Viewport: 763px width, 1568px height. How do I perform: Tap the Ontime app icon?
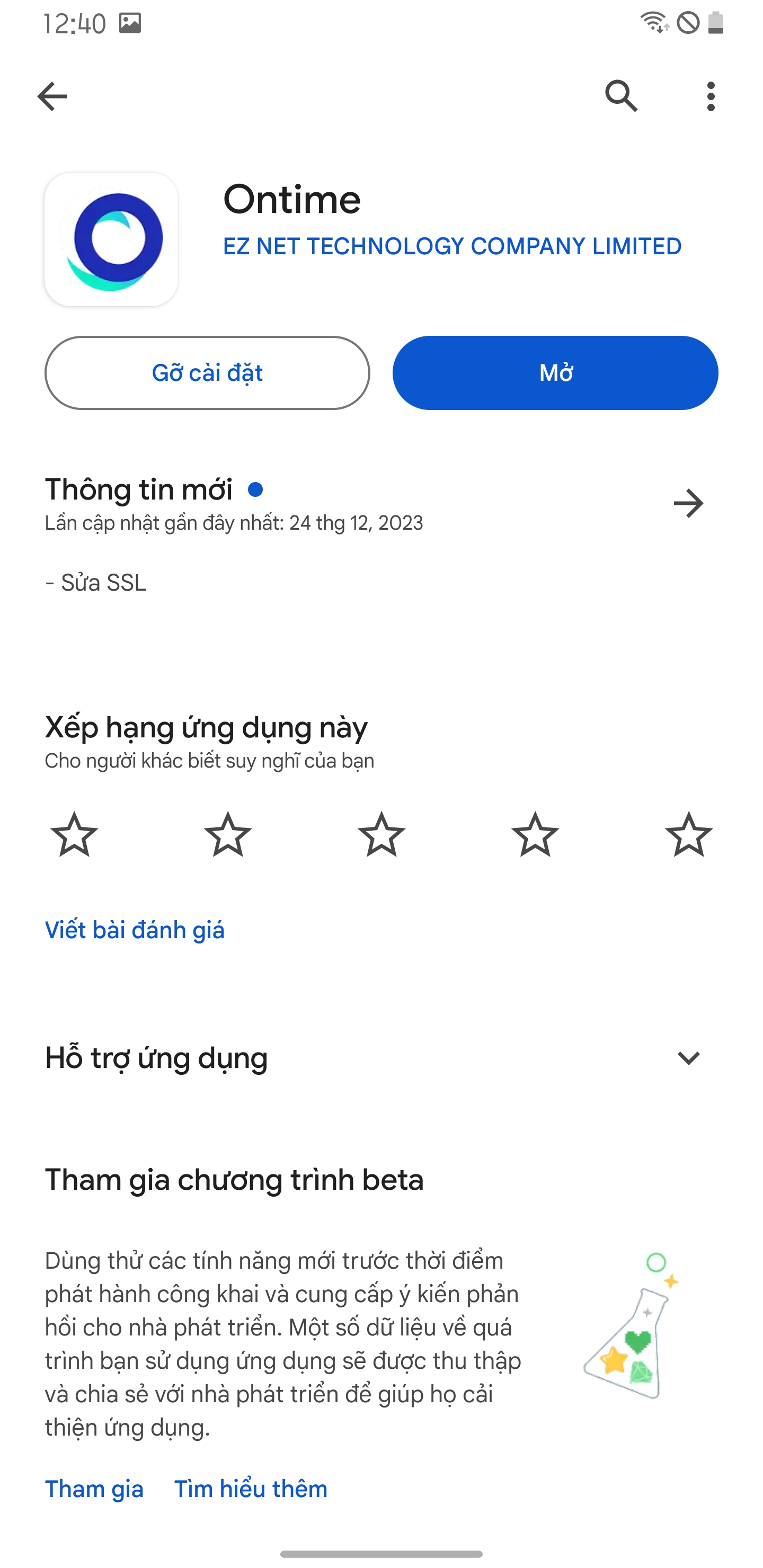tap(111, 237)
